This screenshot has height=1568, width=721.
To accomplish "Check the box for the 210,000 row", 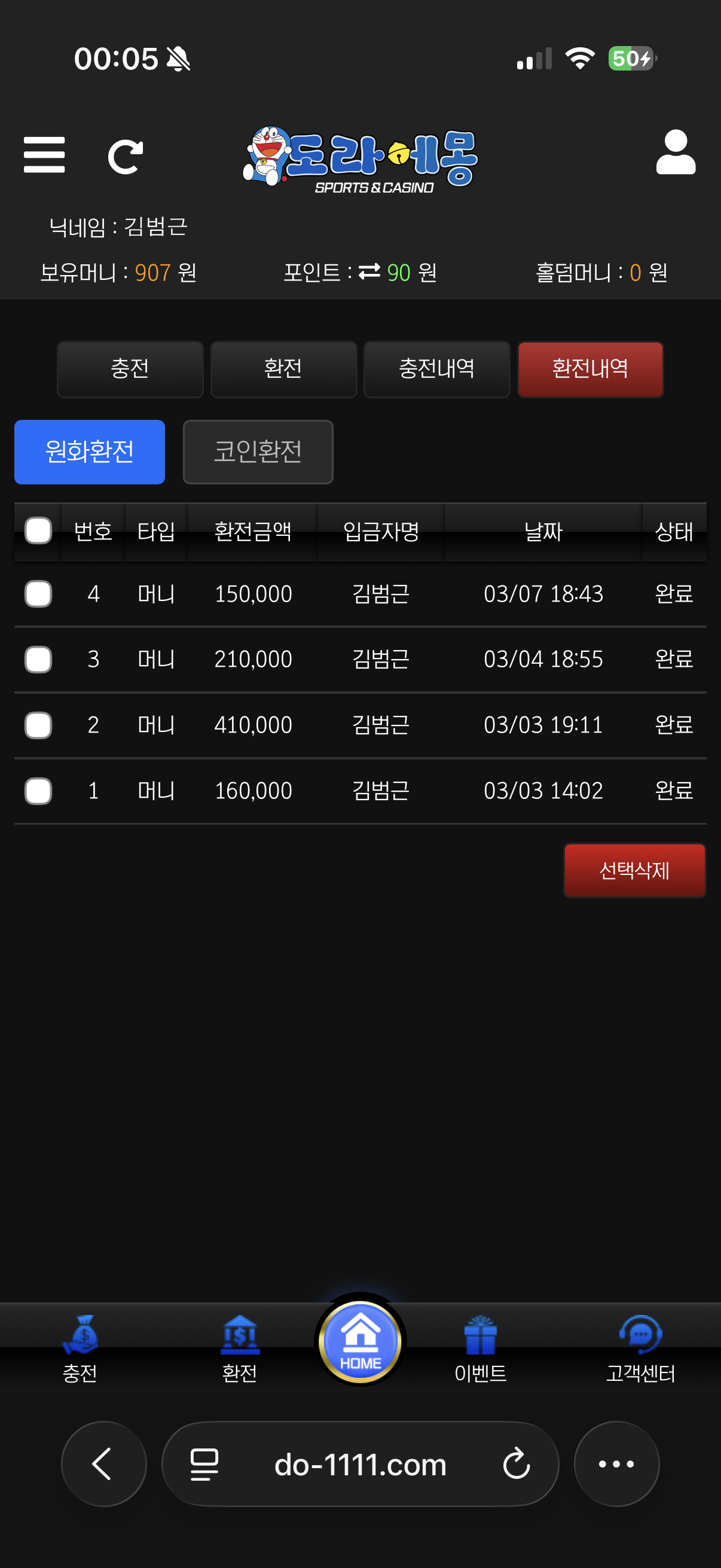I will [x=38, y=660].
